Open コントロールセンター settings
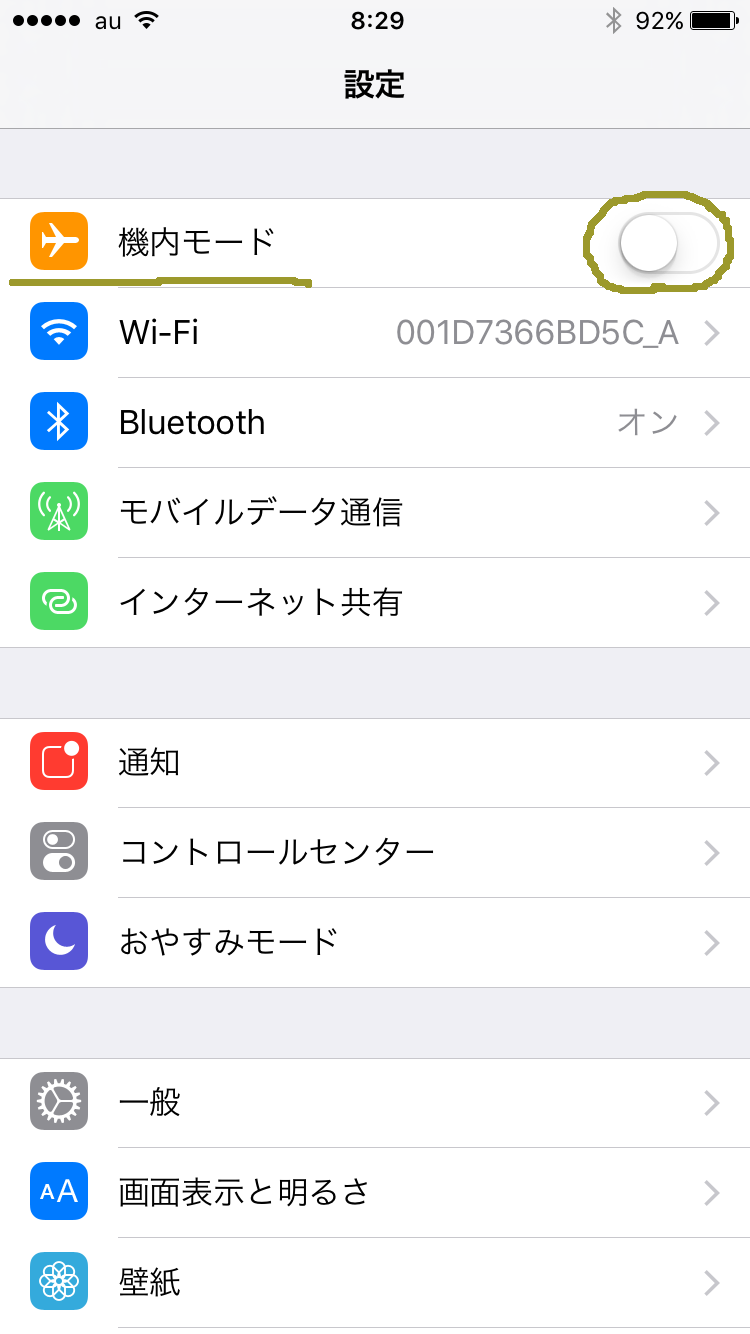The height and width of the screenshot is (1334, 750). [x=375, y=853]
